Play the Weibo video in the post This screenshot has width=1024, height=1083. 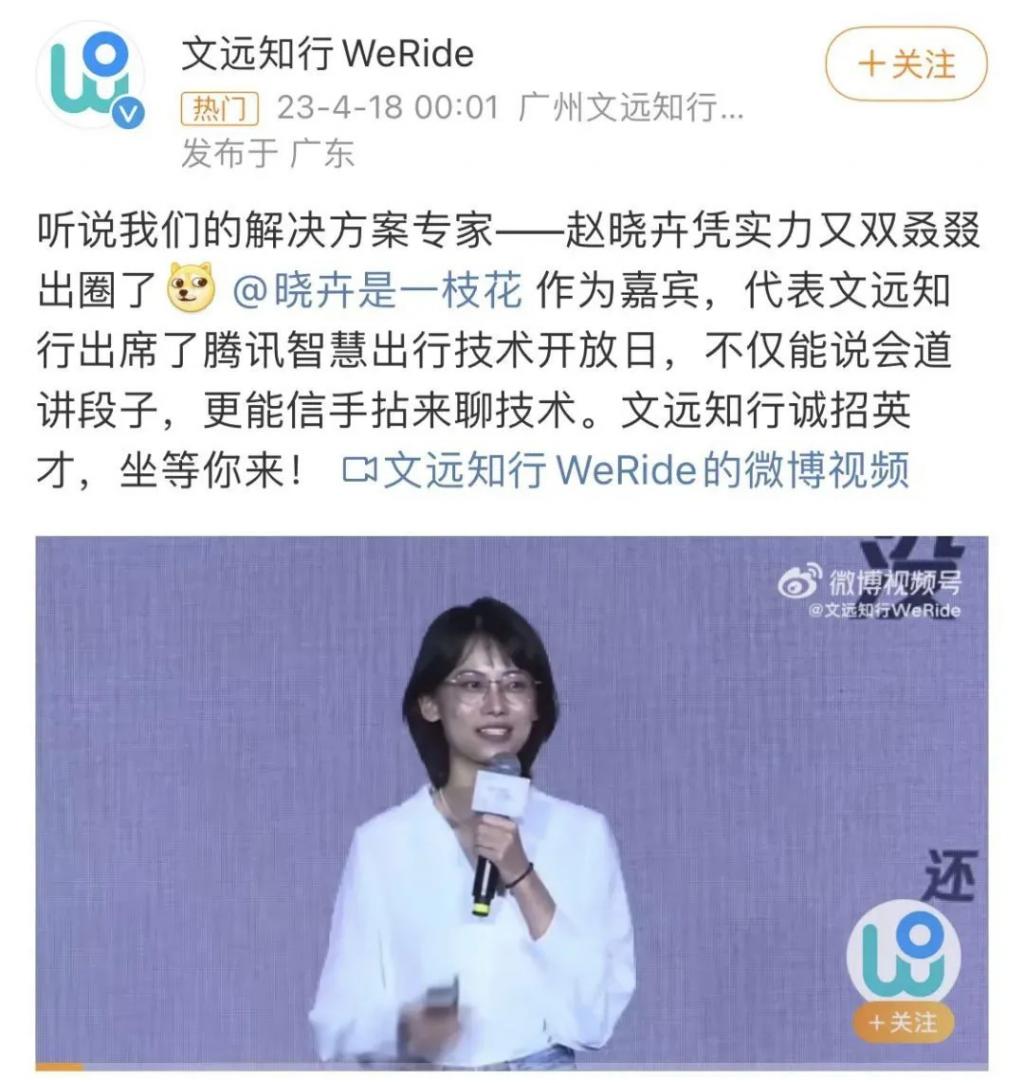(511, 800)
